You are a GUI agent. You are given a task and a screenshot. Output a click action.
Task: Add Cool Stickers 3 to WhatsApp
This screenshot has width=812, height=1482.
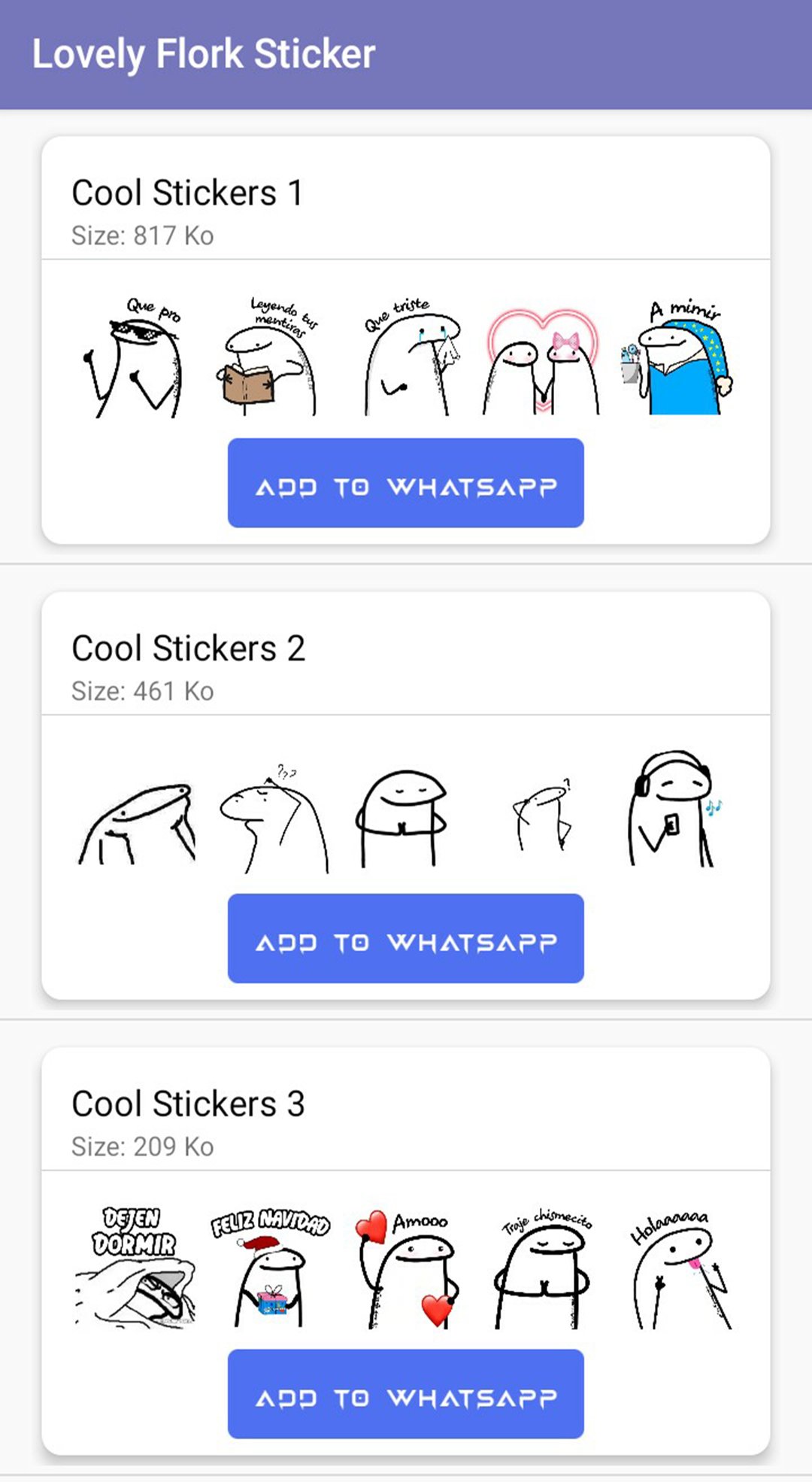coord(405,1394)
